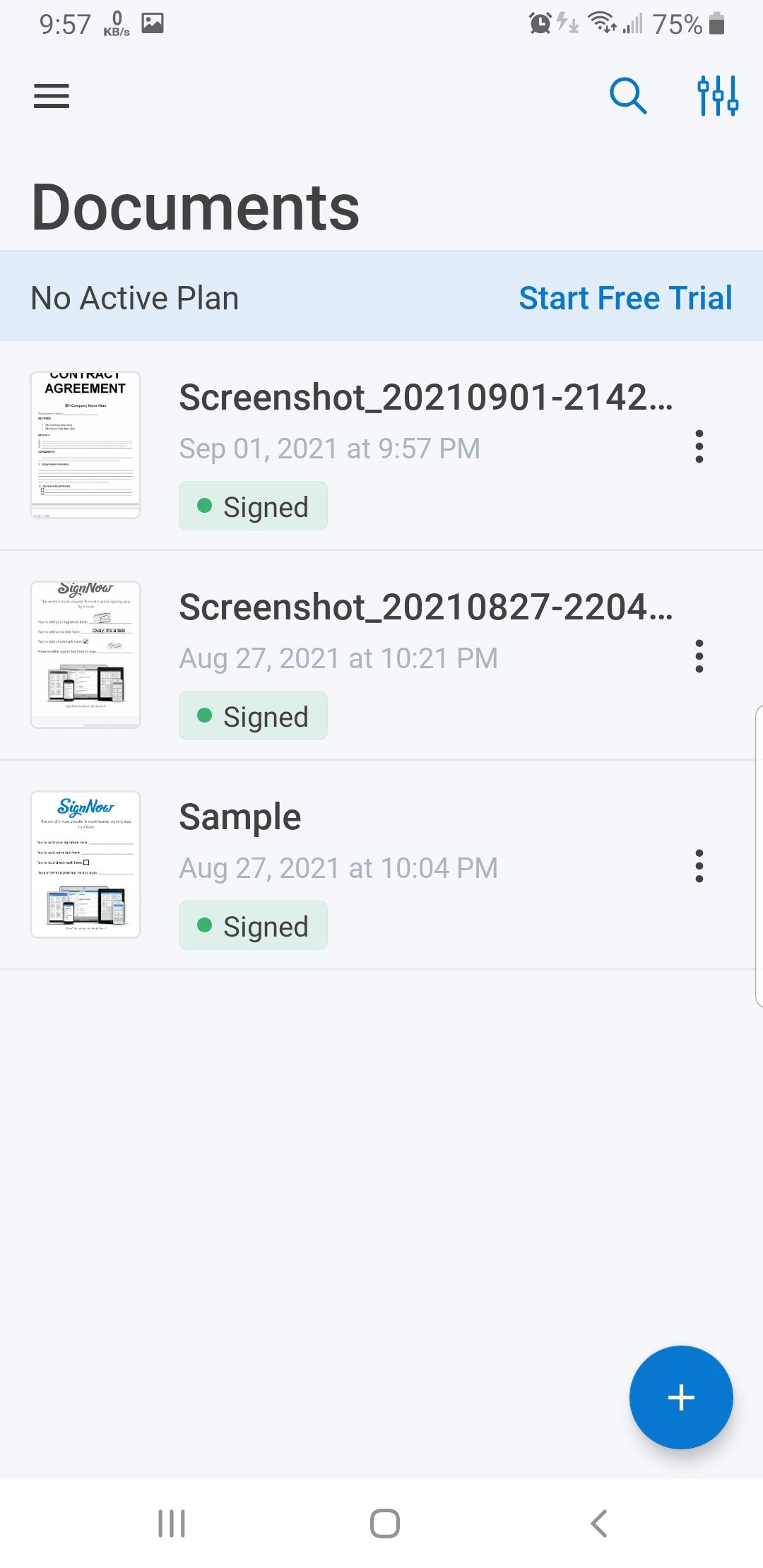The image size is (763, 1568).
Task: Tap the Signed badge on the Sample document
Action: [x=252, y=925]
